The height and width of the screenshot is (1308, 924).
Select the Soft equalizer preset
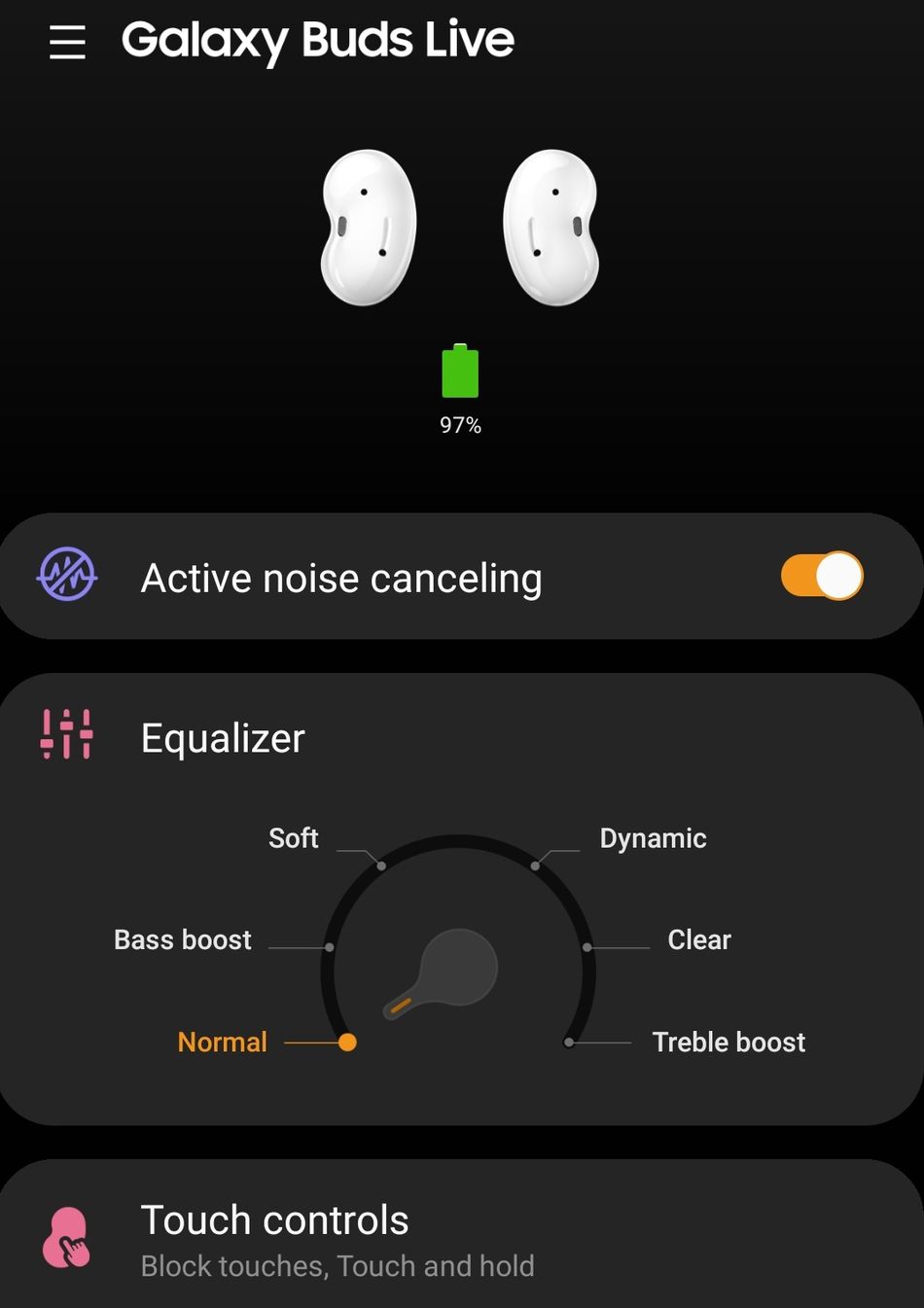(294, 838)
